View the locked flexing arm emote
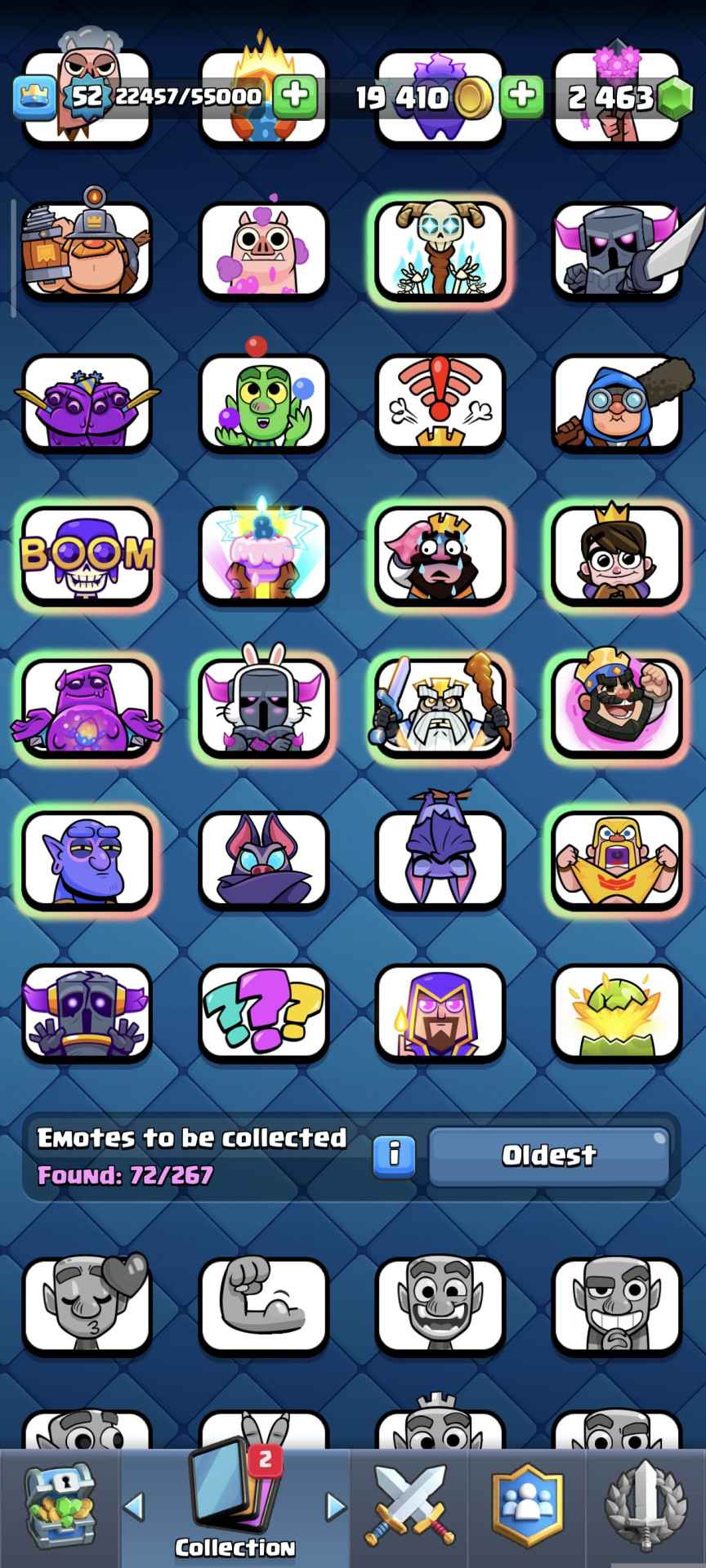The image size is (706, 1568). pyautogui.click(x=263, y=1305)
